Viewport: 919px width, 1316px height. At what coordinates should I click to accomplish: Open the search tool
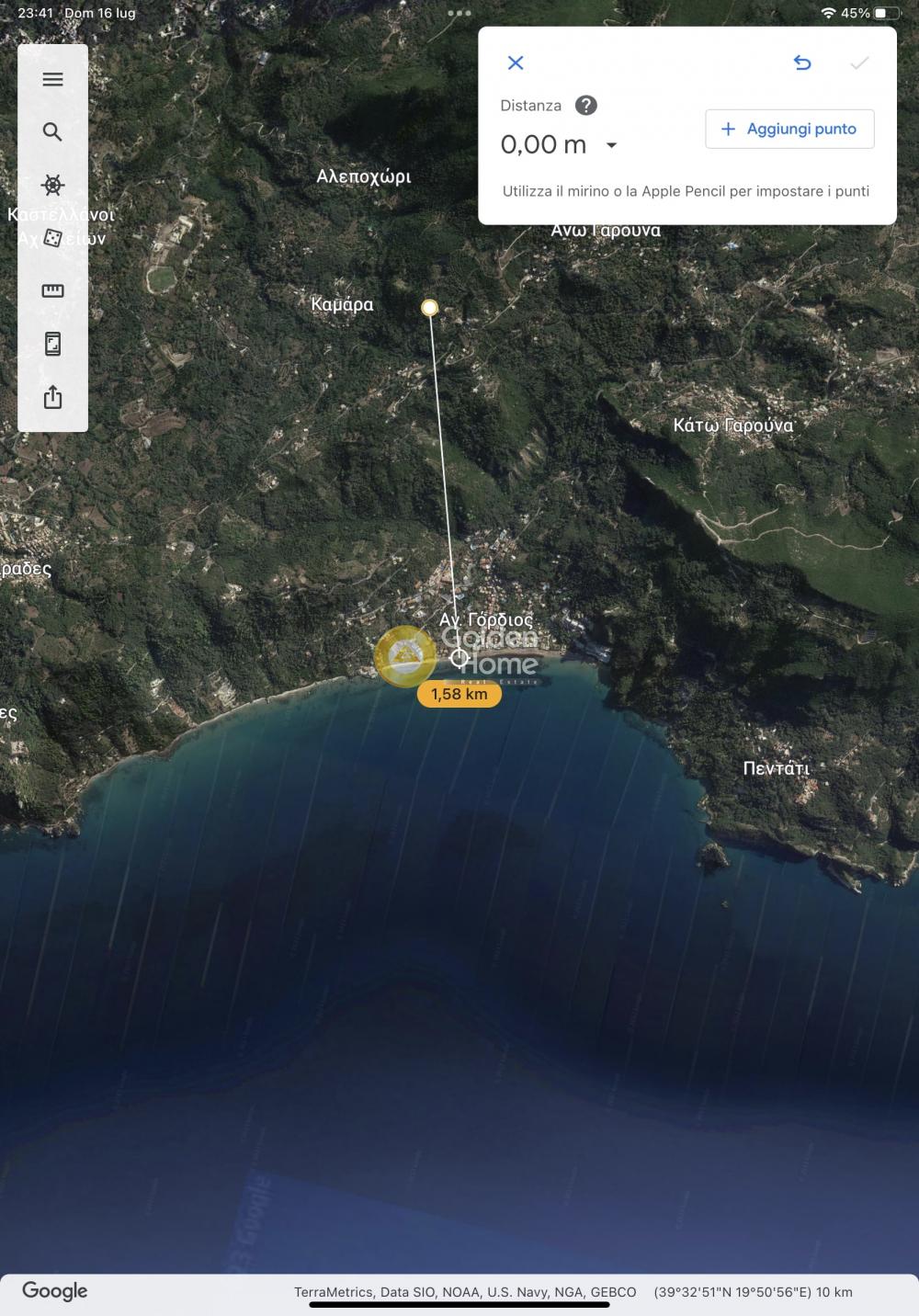coord(52,131)
